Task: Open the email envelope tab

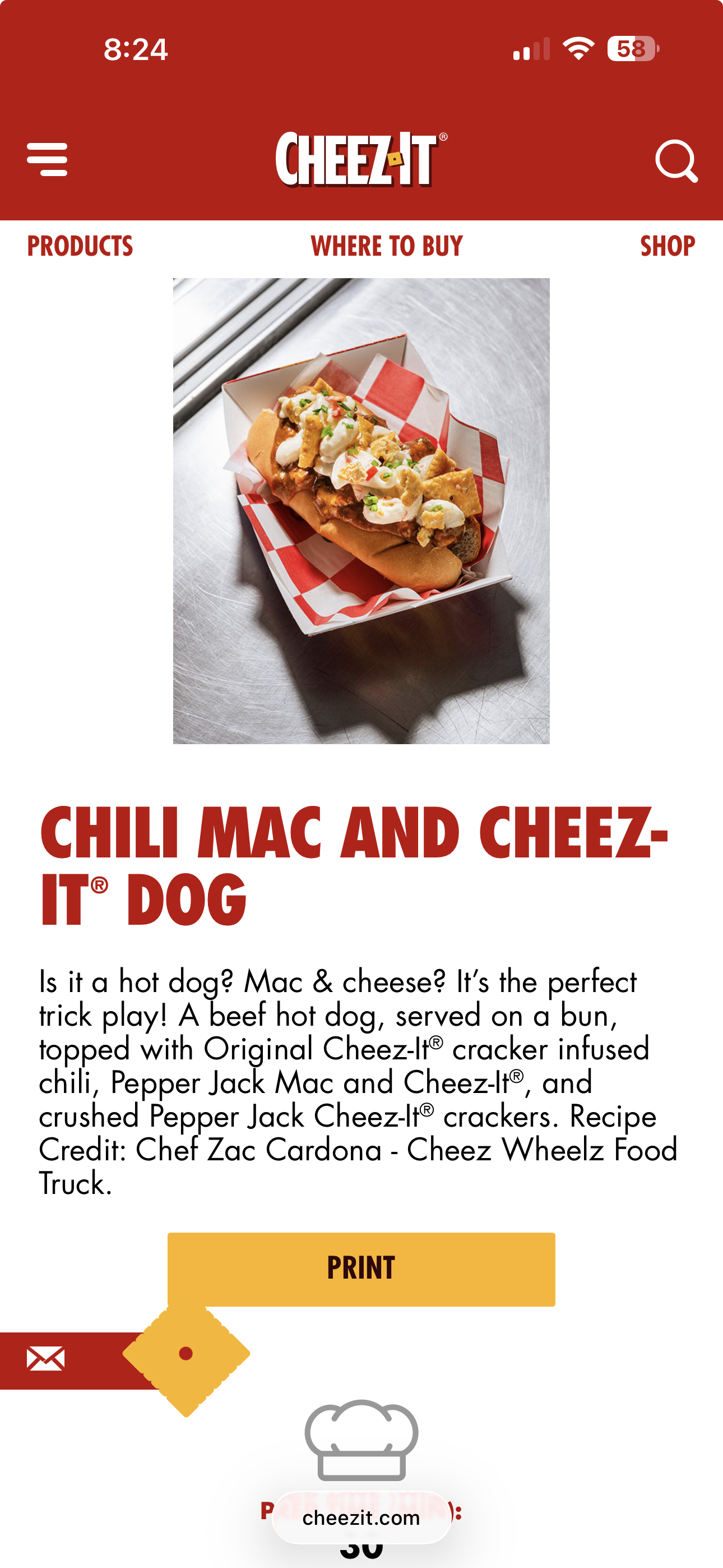Action: point(45,1359)
